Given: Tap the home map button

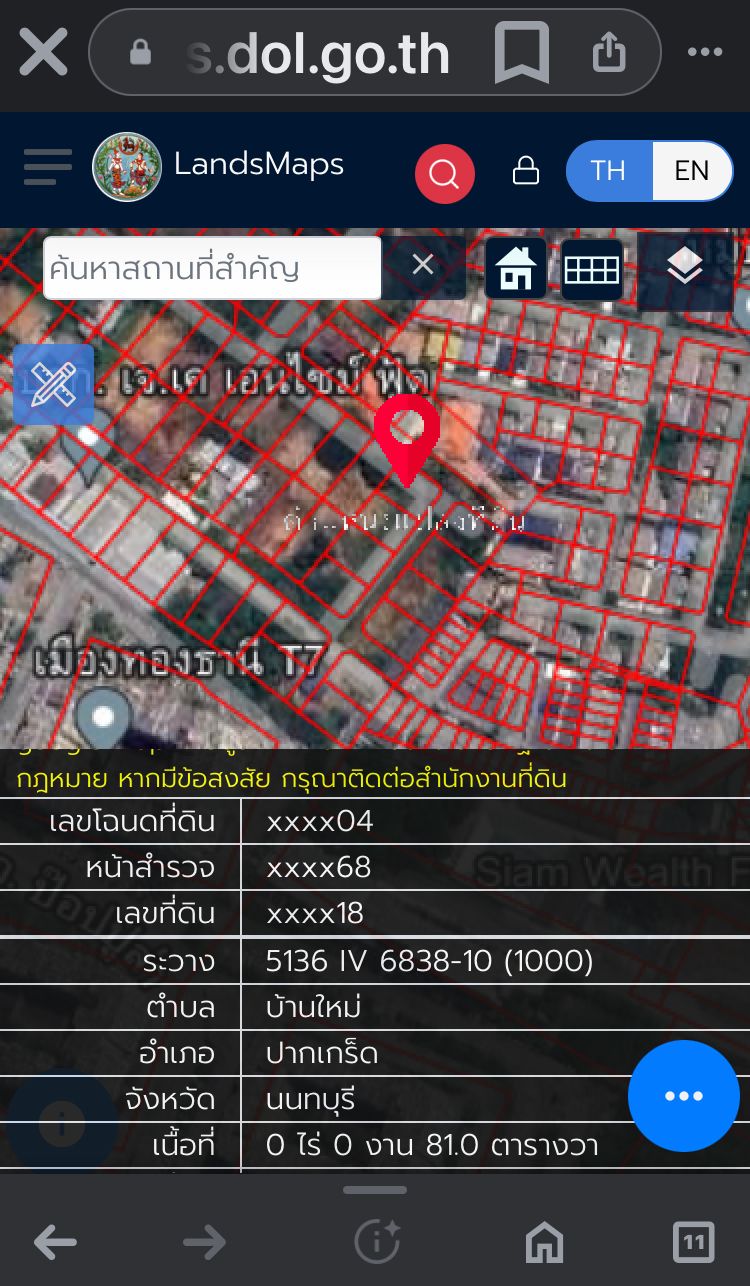Looking at the screenshot, I should 515,269.
